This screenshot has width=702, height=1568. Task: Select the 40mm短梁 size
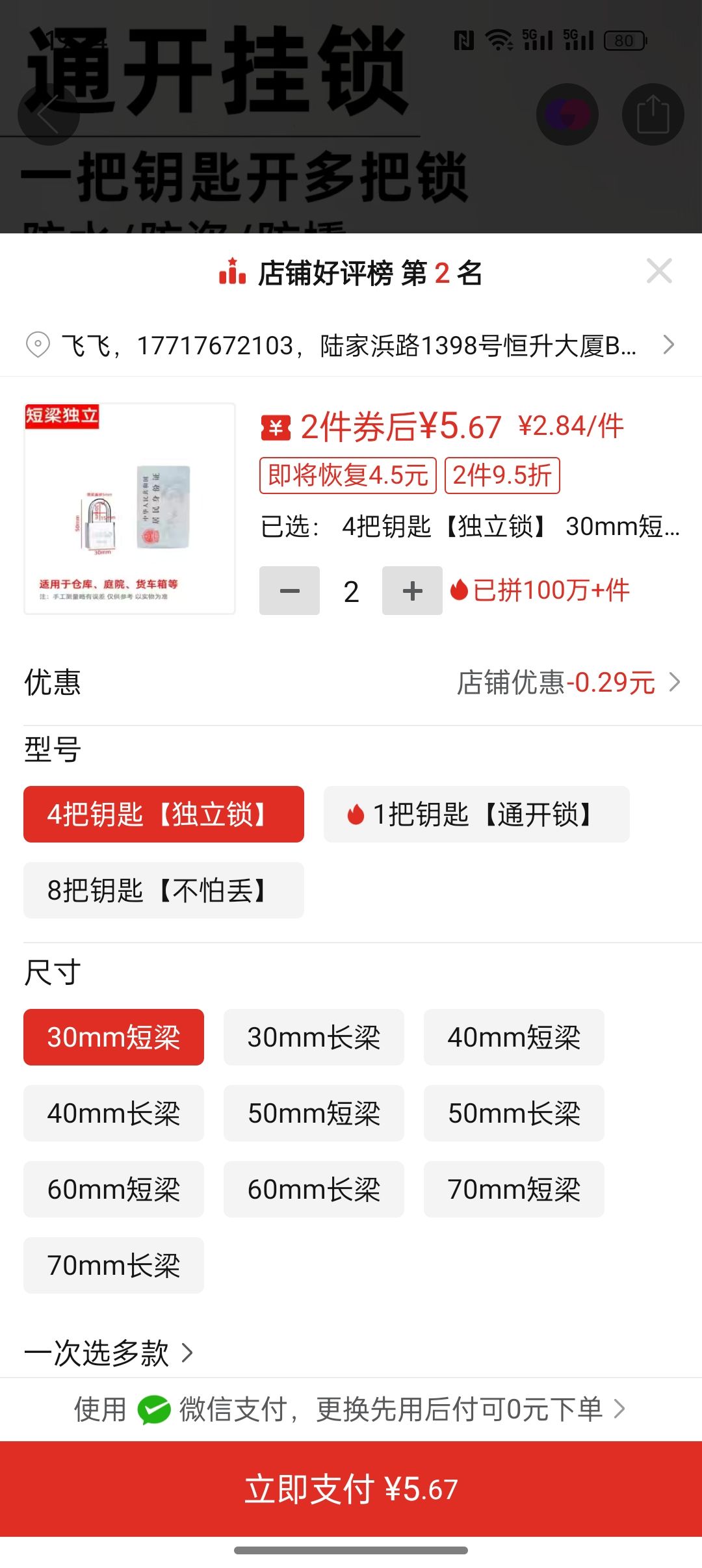coord(514,1038)
